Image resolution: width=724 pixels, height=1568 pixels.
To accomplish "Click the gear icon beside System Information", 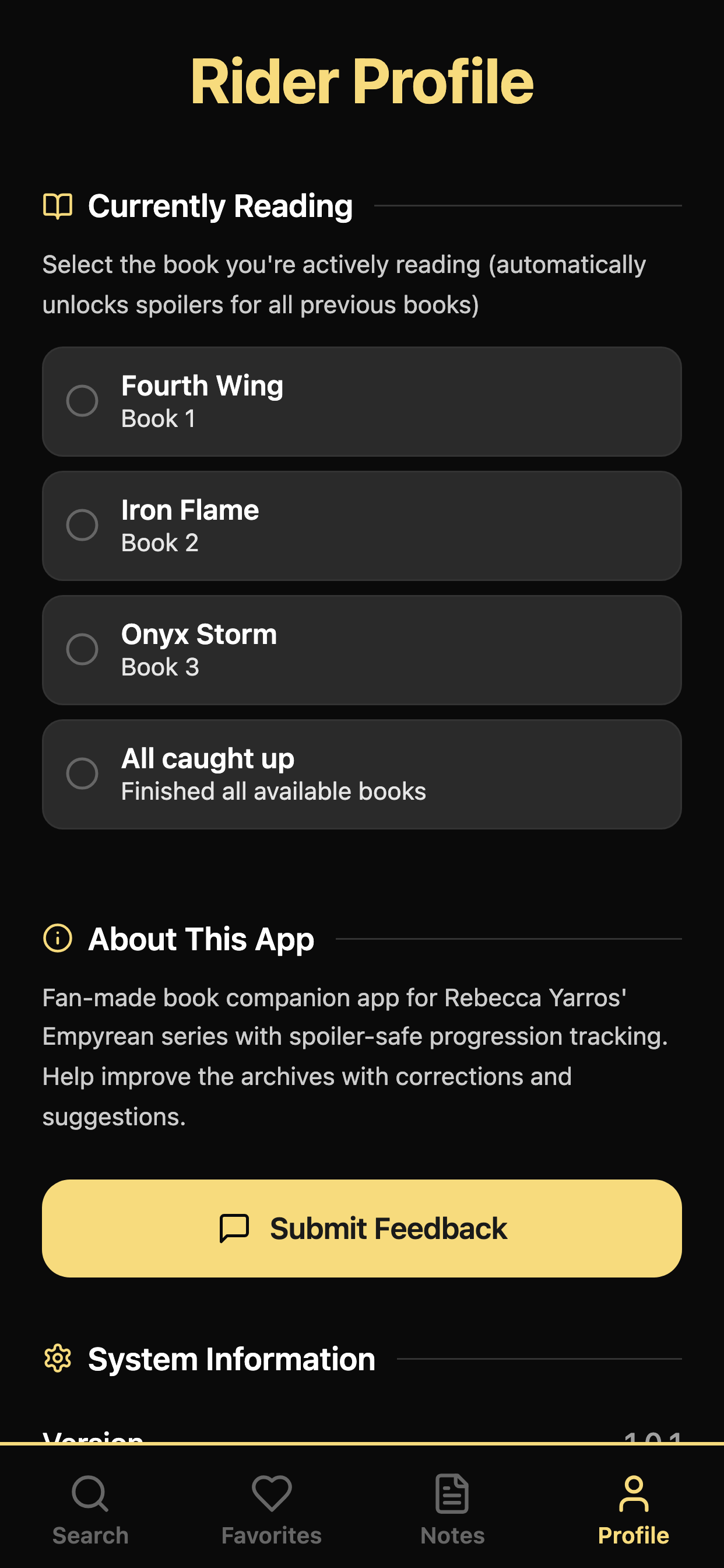I will click(x=58, y=1357).
